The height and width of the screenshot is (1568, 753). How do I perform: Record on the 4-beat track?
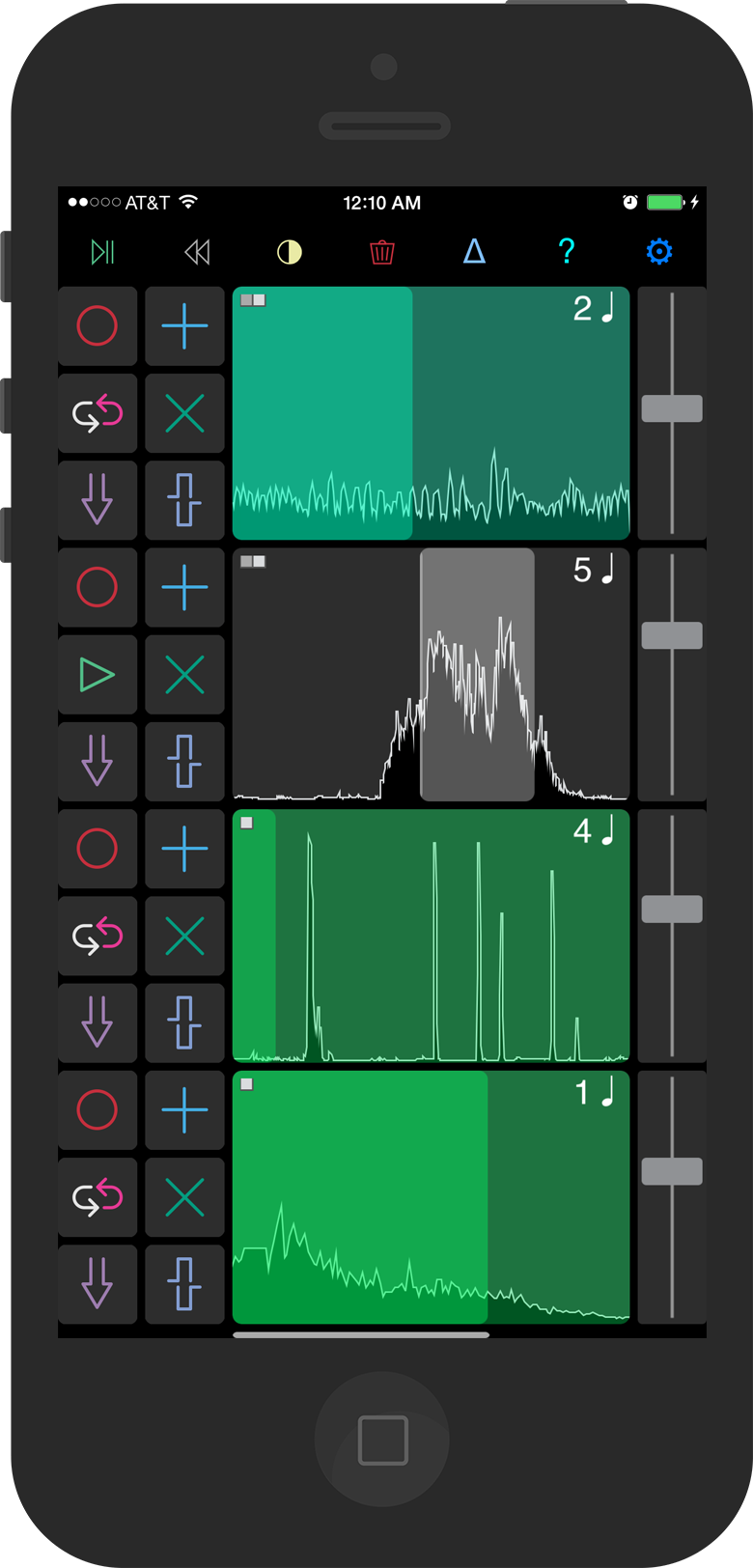pyautogui.click(x=98, y=849)
